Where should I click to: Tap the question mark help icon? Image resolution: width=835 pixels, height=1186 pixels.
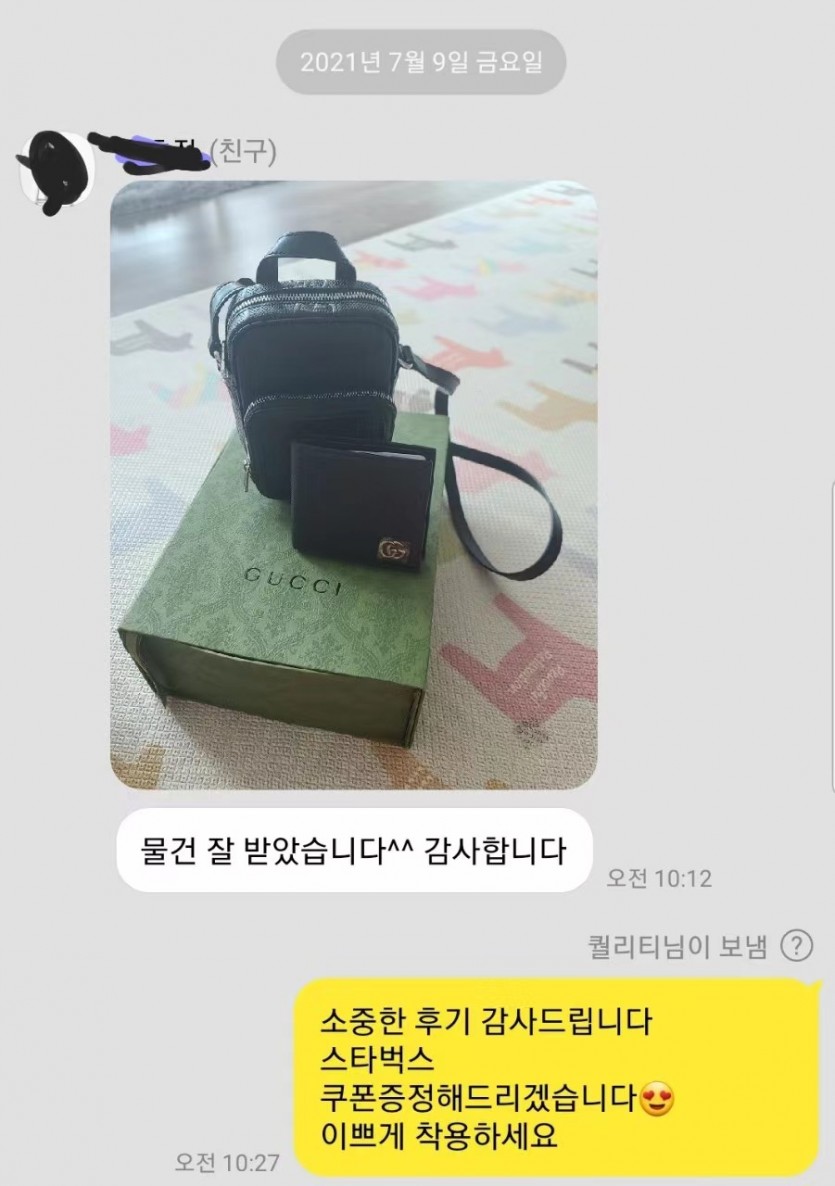[x=796, y=945]
